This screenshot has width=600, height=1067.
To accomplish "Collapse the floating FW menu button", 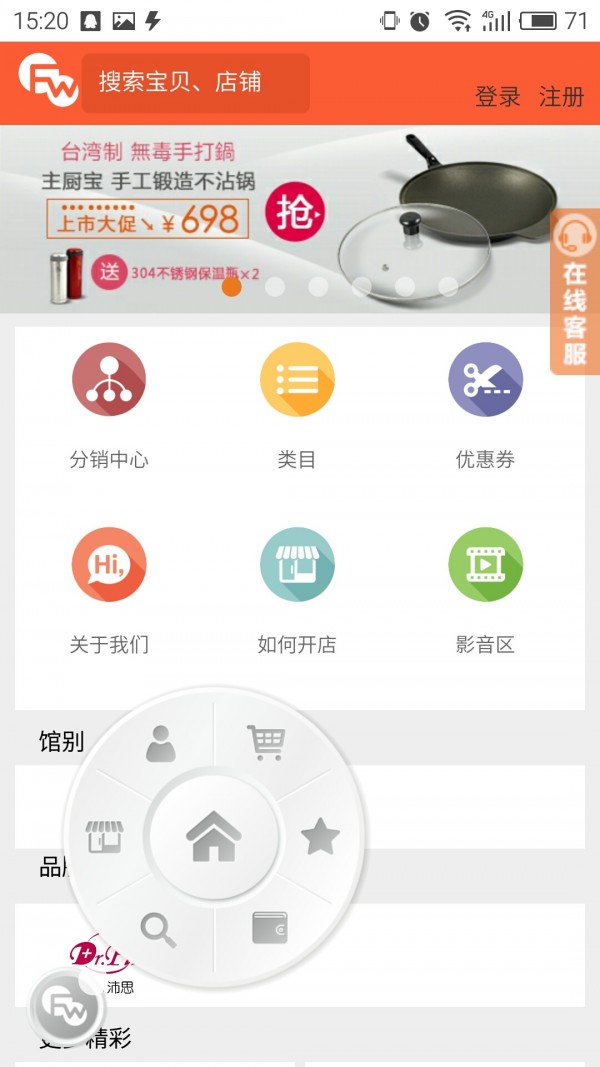I will click(66, 1005).
